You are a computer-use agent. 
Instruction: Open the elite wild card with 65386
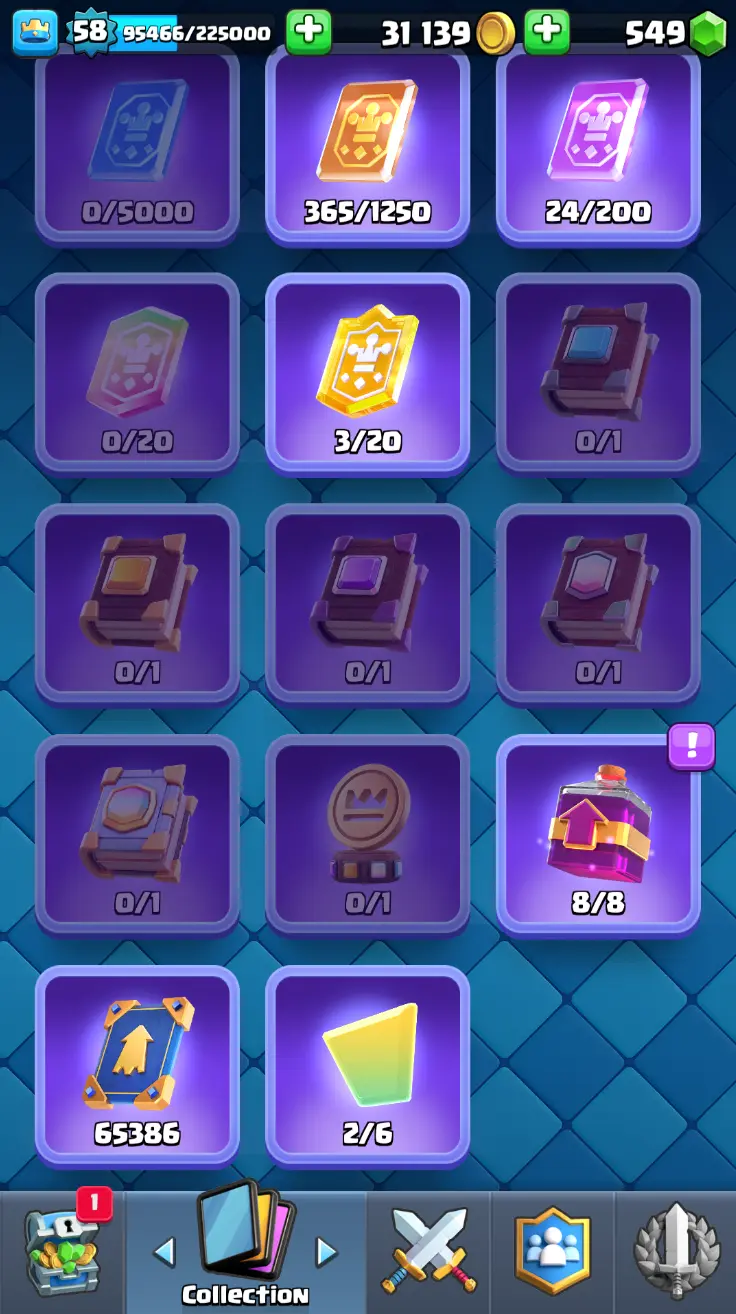tap(137, 1065)
